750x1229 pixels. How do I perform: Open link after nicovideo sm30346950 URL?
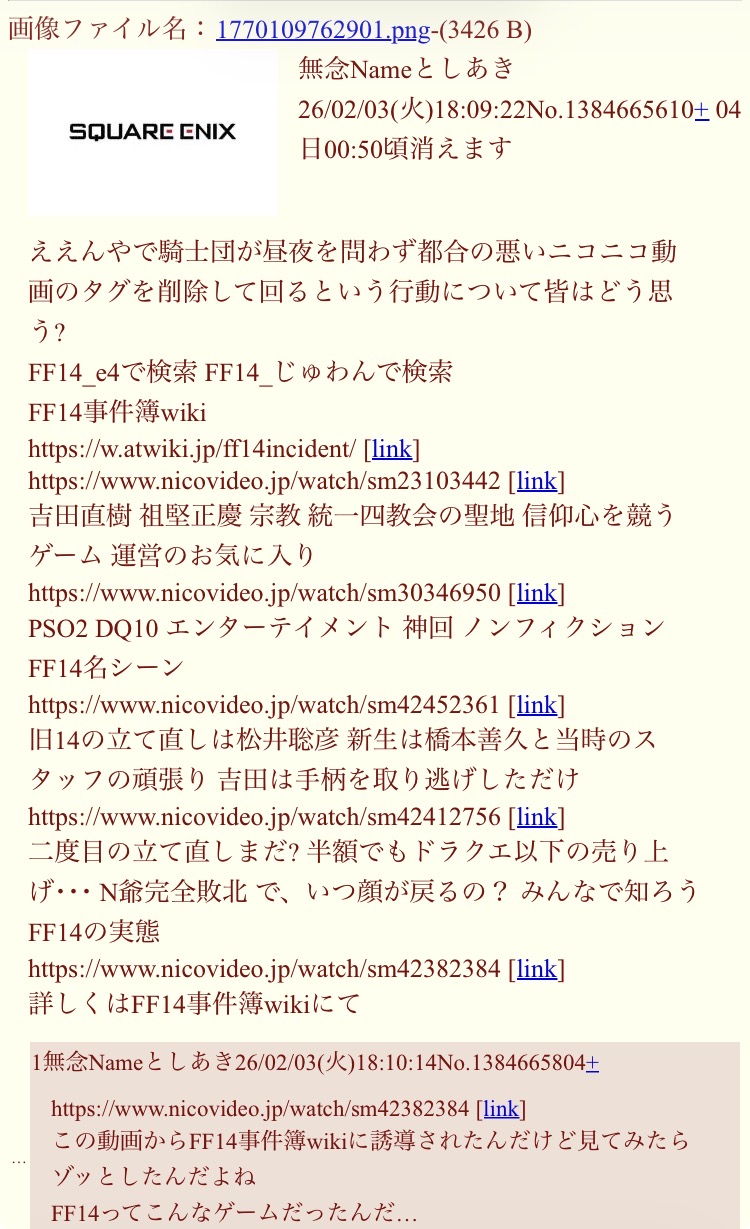[x=536, y=593]
